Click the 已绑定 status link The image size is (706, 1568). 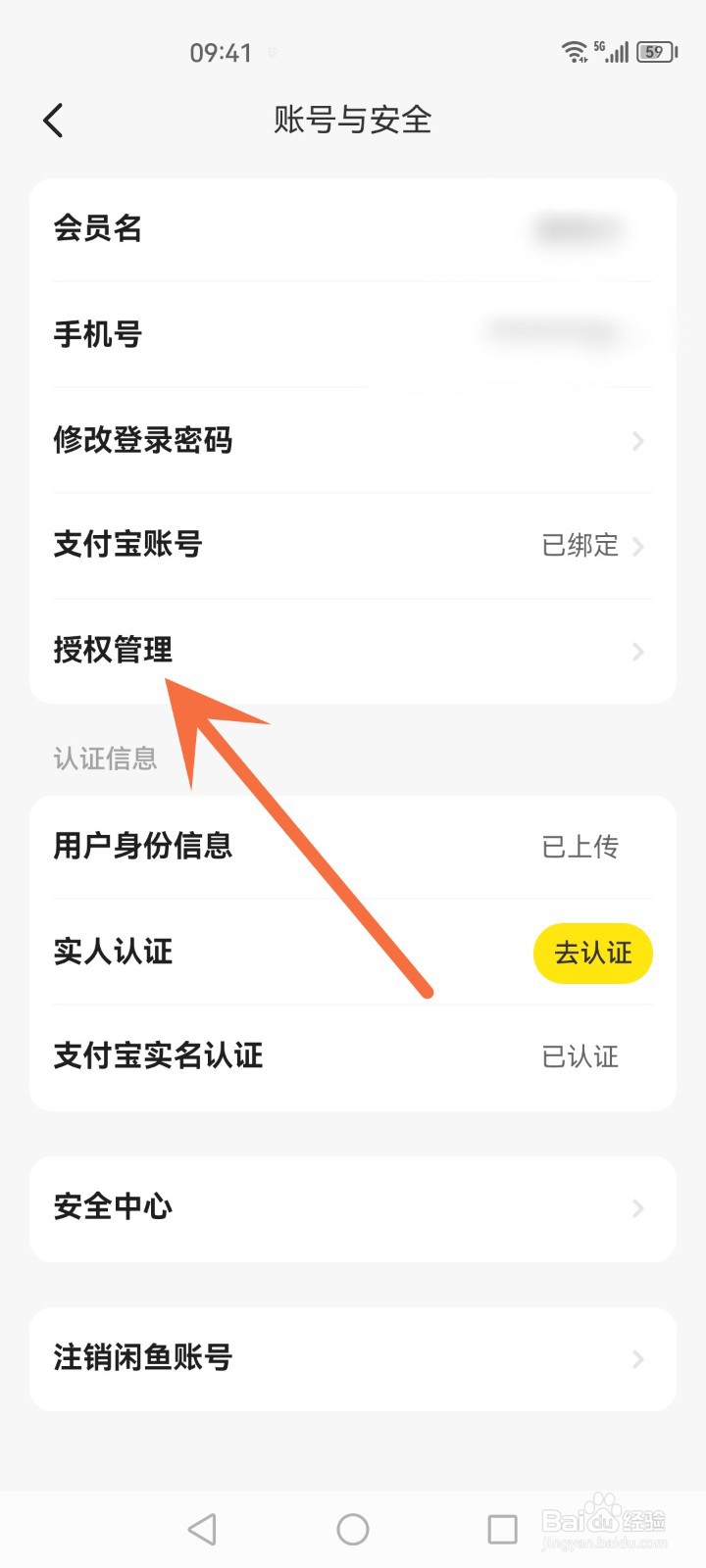(577, 546)
